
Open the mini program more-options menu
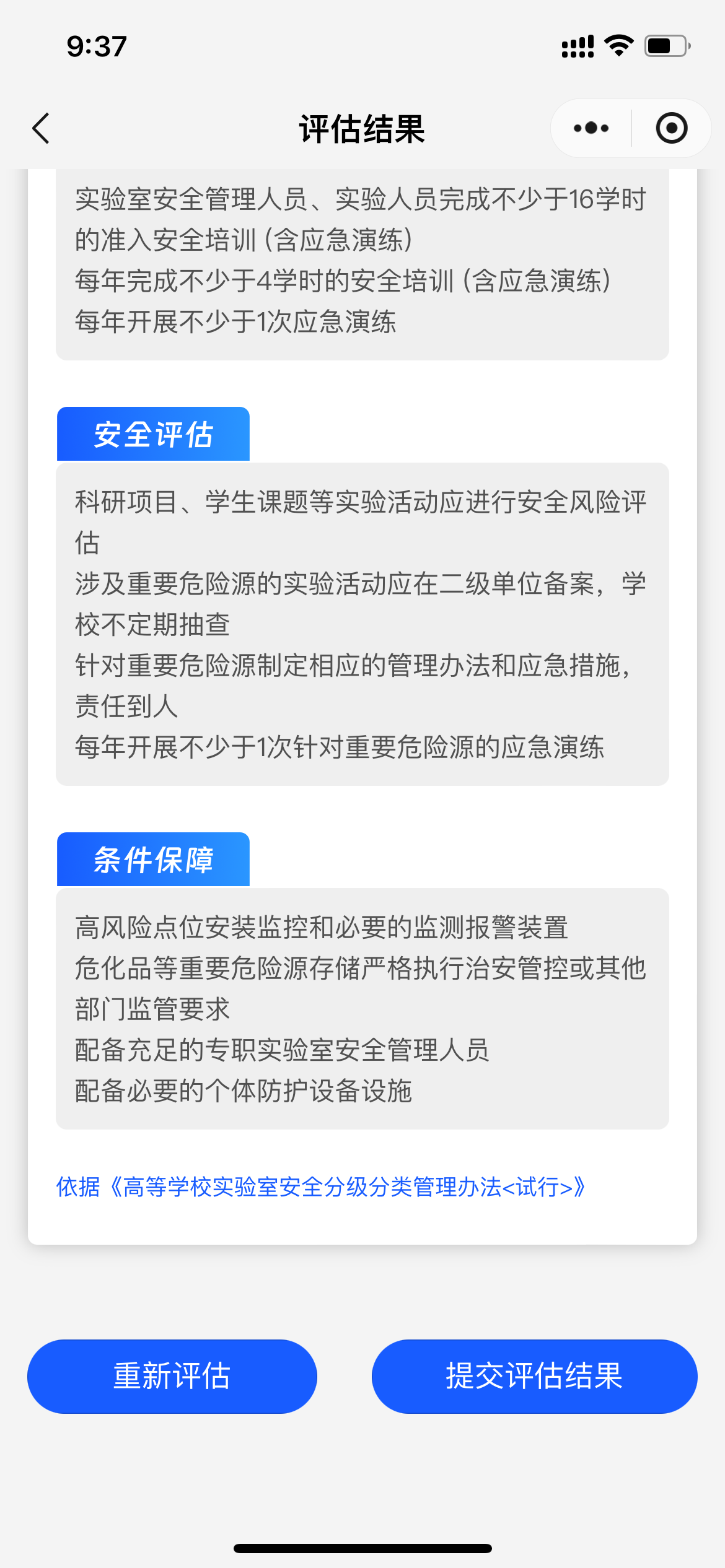coord(591,128)
